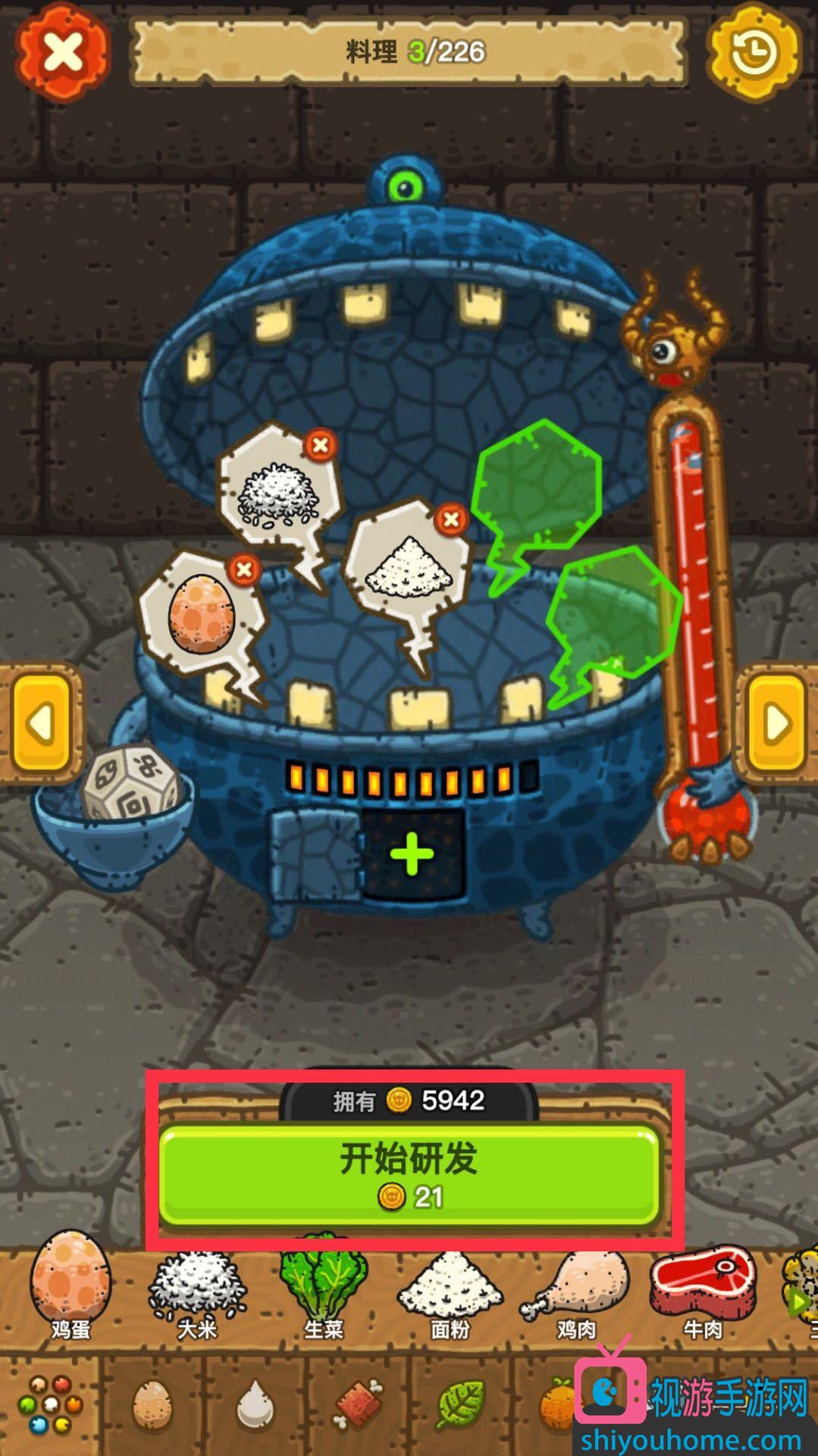Open the research history icon
Screen dimensions: 818x1456
753,53
